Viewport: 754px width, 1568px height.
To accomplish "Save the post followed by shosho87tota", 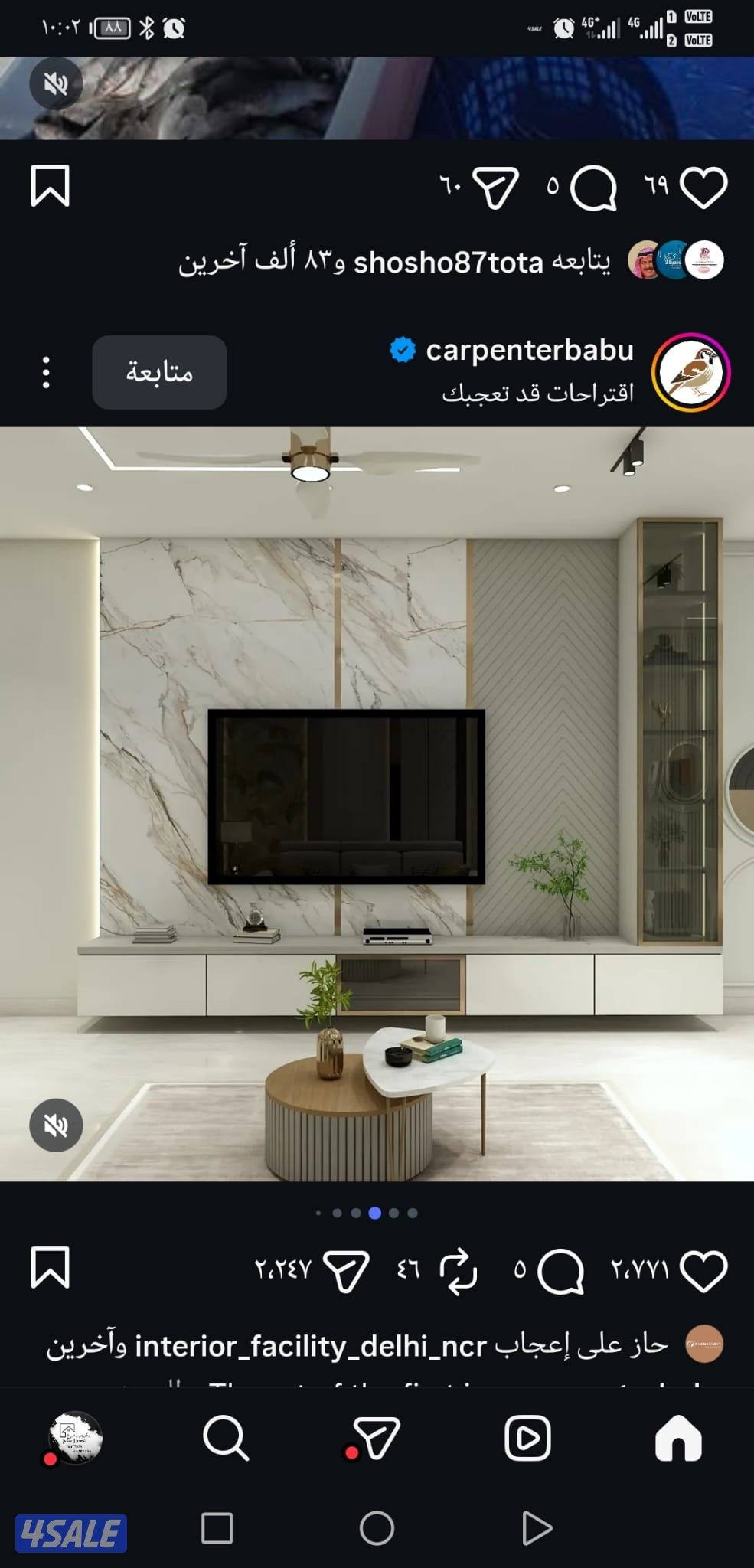I will point(51,186).
